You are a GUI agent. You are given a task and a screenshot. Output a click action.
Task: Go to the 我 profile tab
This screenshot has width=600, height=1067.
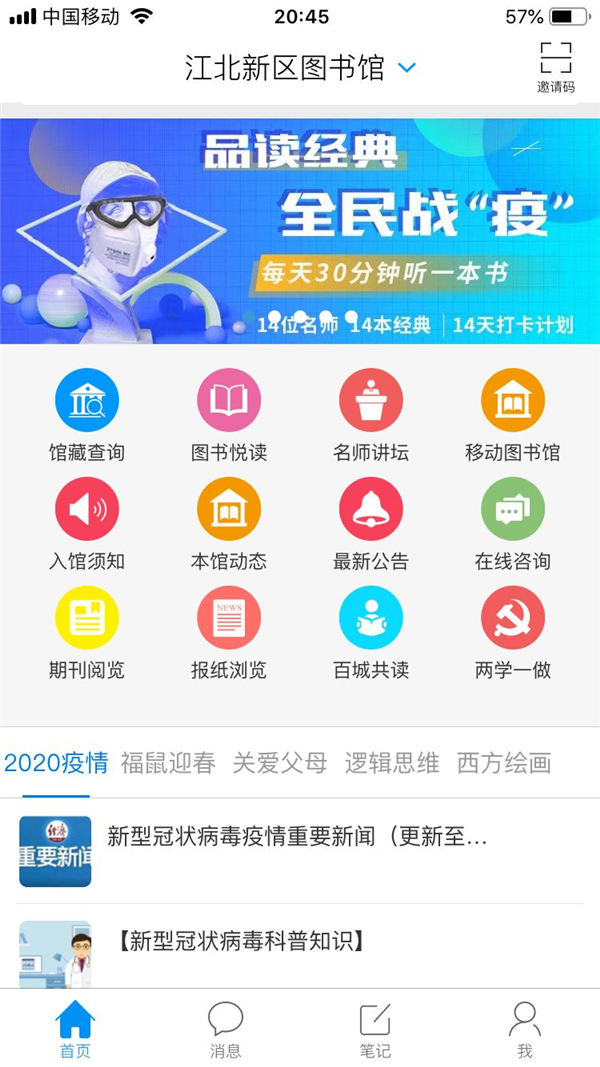coord(525,1030)
